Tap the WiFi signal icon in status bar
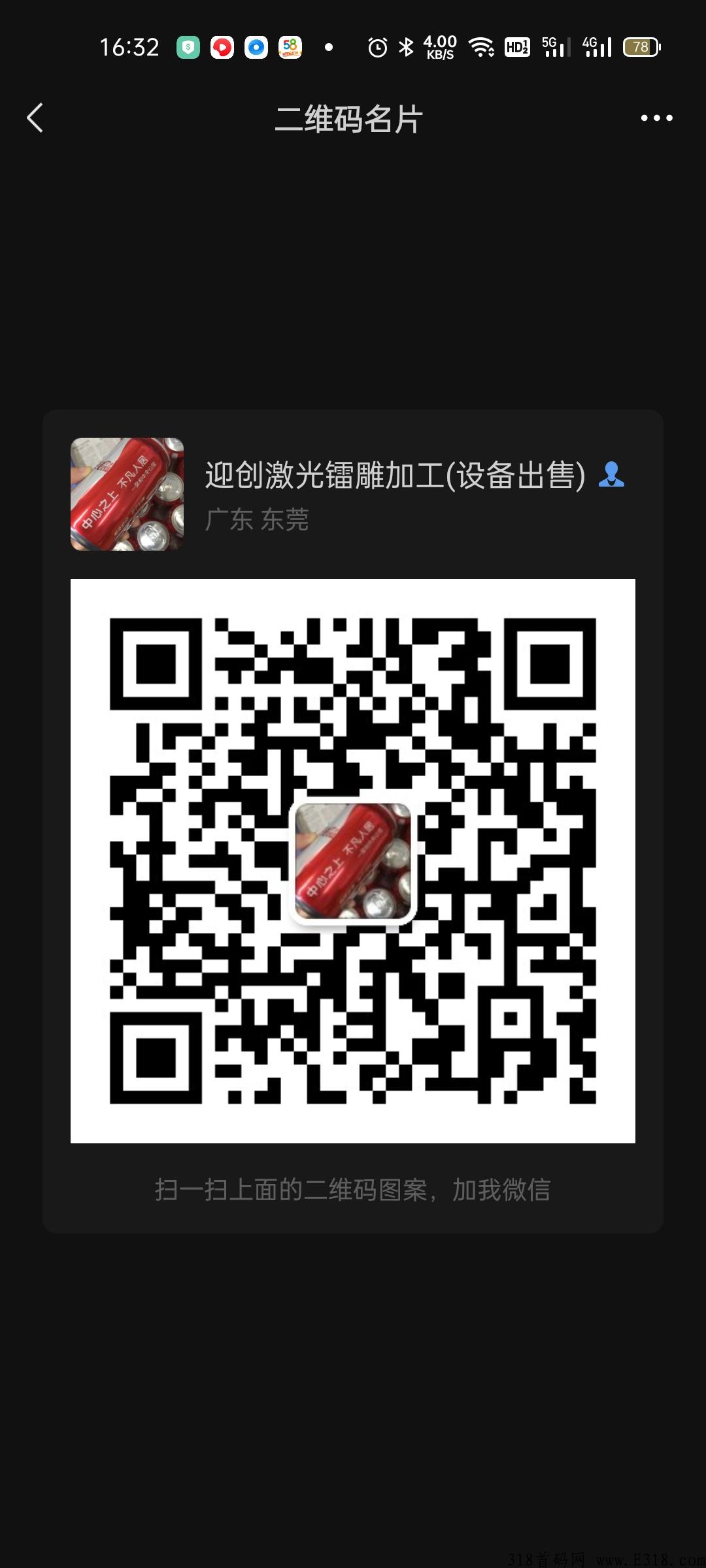This screenshot has width=706, height=1568. tap(482, 47)
